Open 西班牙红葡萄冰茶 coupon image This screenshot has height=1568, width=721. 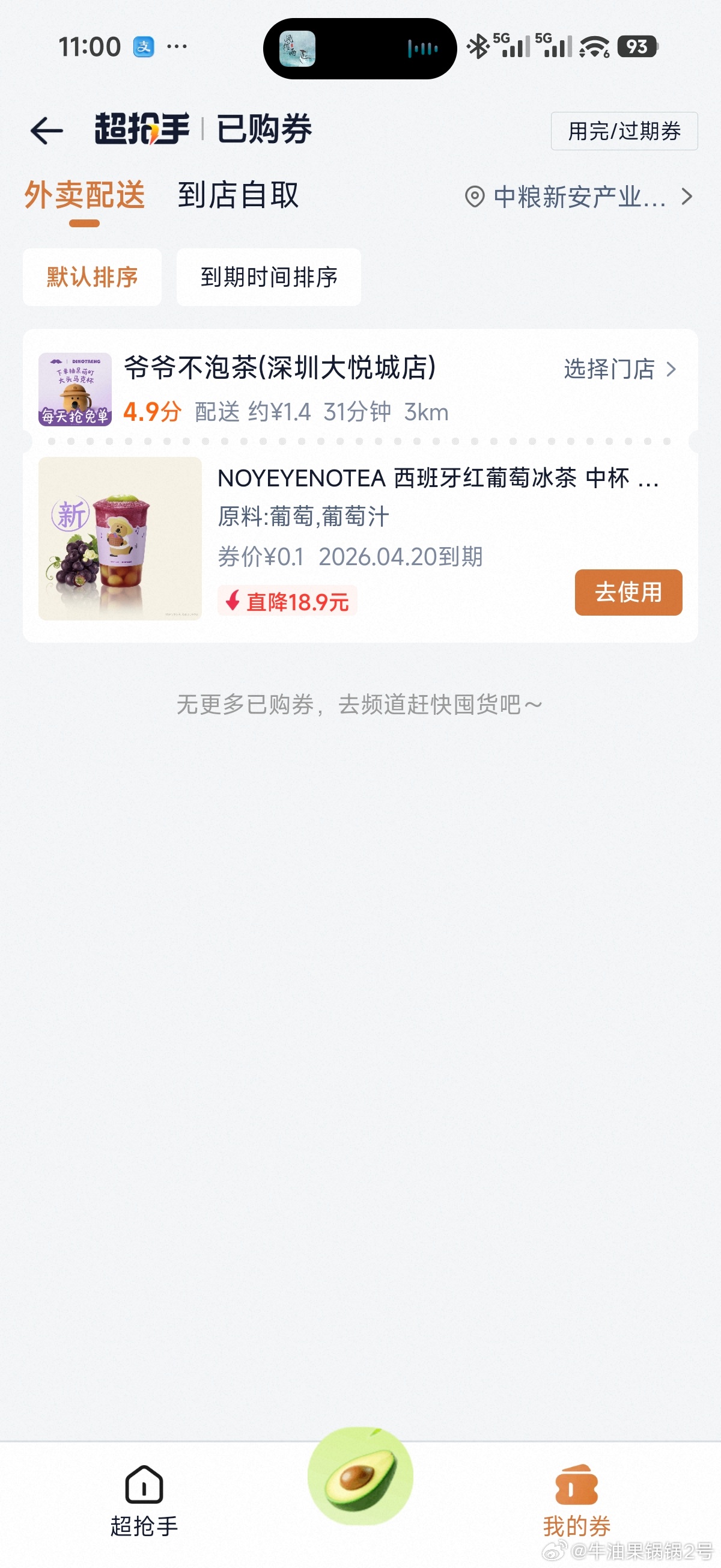(120, 539)
